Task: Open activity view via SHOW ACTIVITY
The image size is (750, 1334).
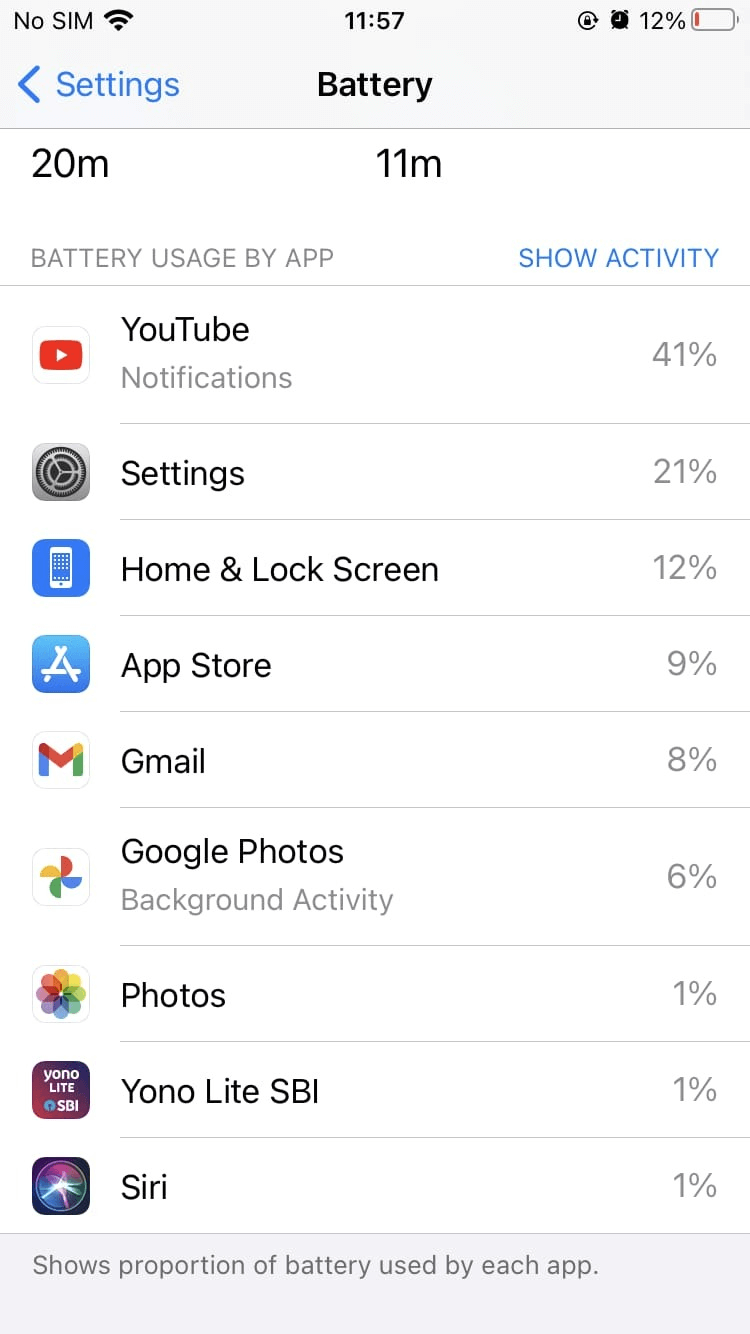Action: pyautogui.click(x=617, y=258)
